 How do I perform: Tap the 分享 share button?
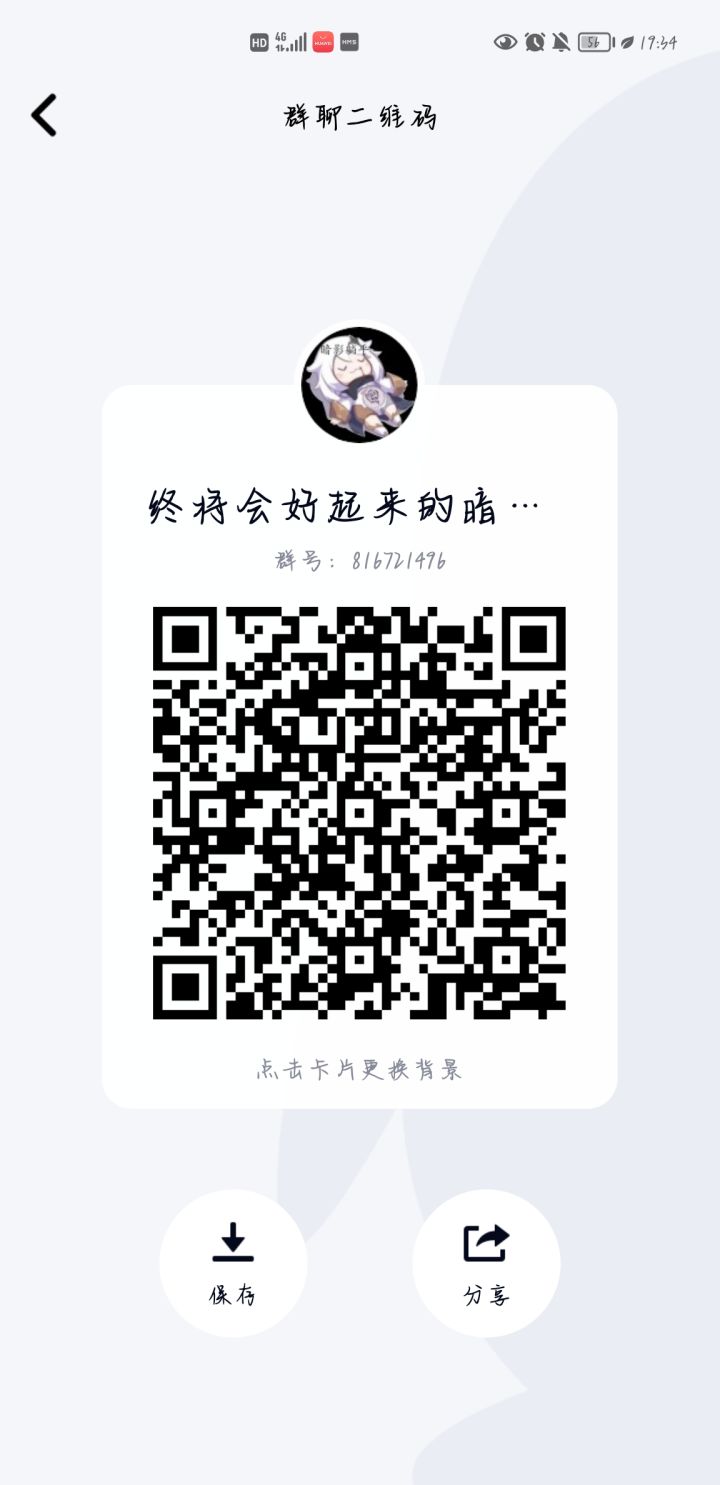486,1297
